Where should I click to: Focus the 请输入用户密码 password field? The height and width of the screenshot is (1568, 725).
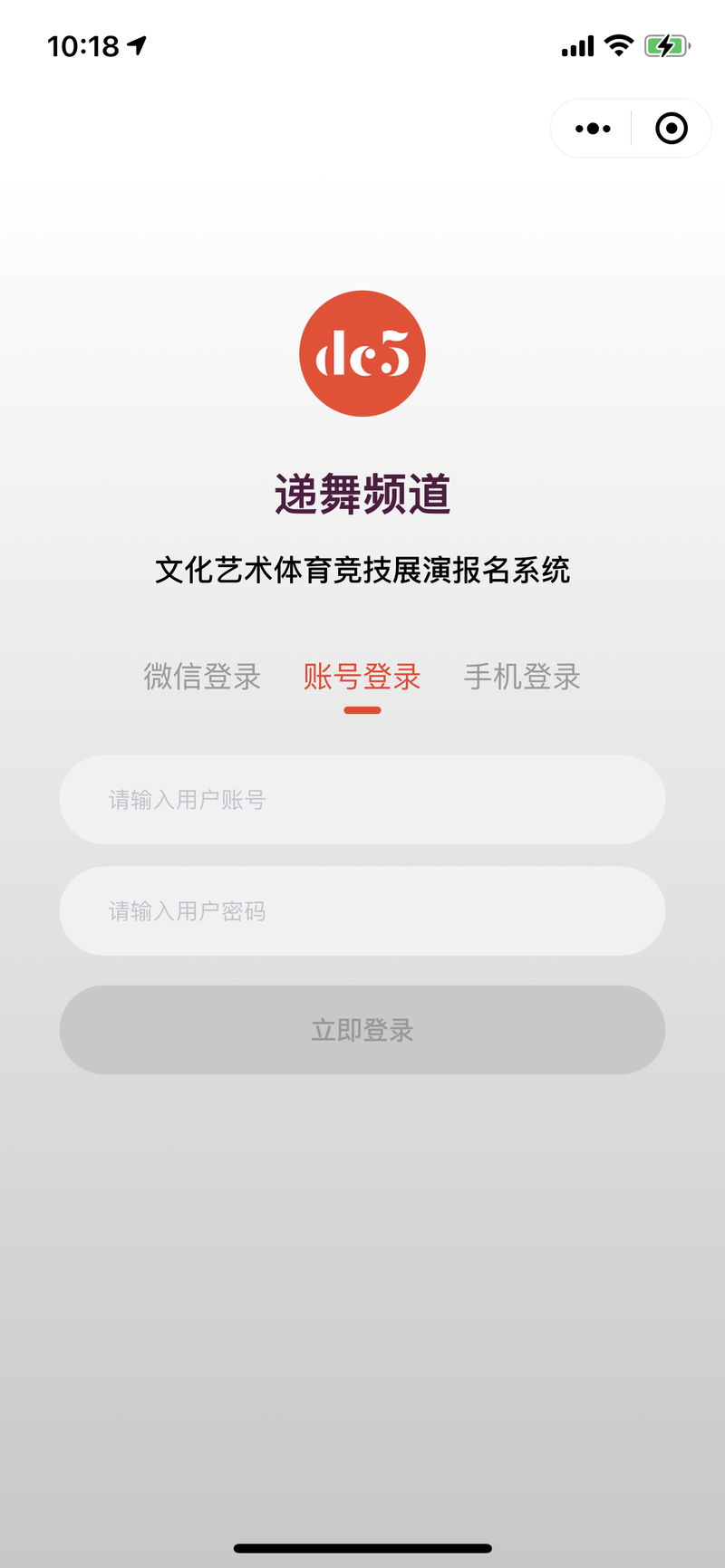362,911
